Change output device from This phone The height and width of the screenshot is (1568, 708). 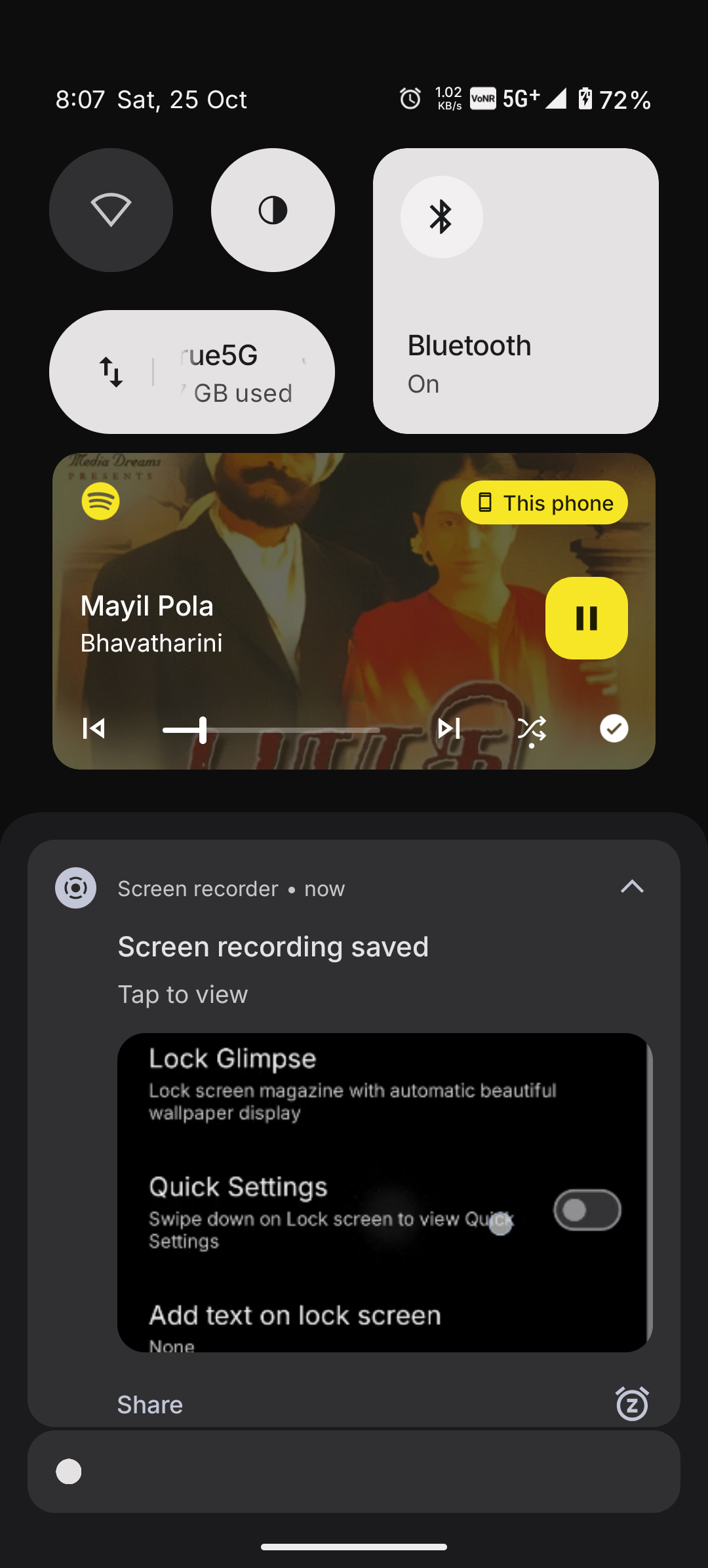click(x=544, y=503)
